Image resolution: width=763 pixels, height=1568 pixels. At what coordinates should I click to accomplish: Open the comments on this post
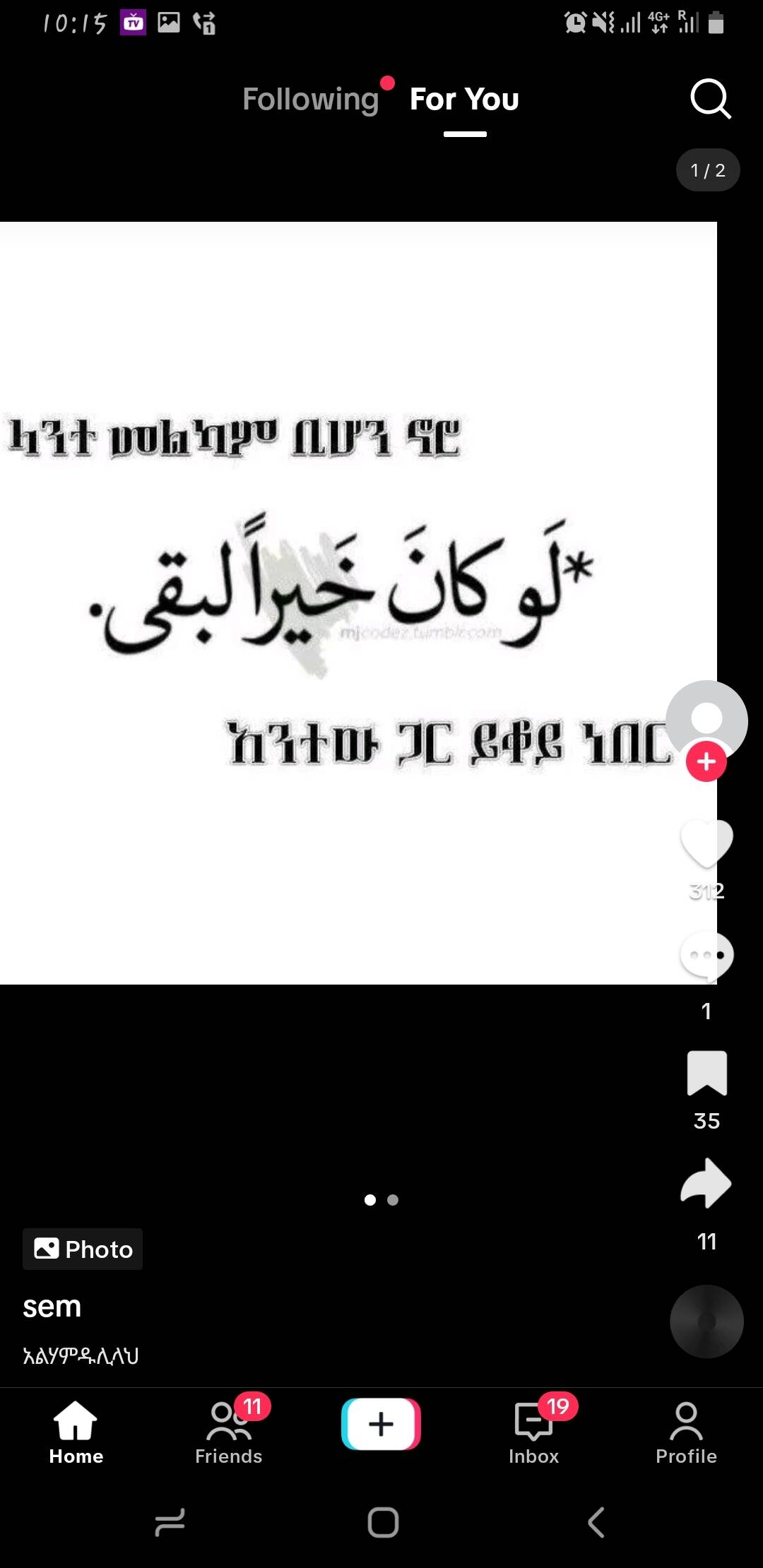tap(706, 957)
